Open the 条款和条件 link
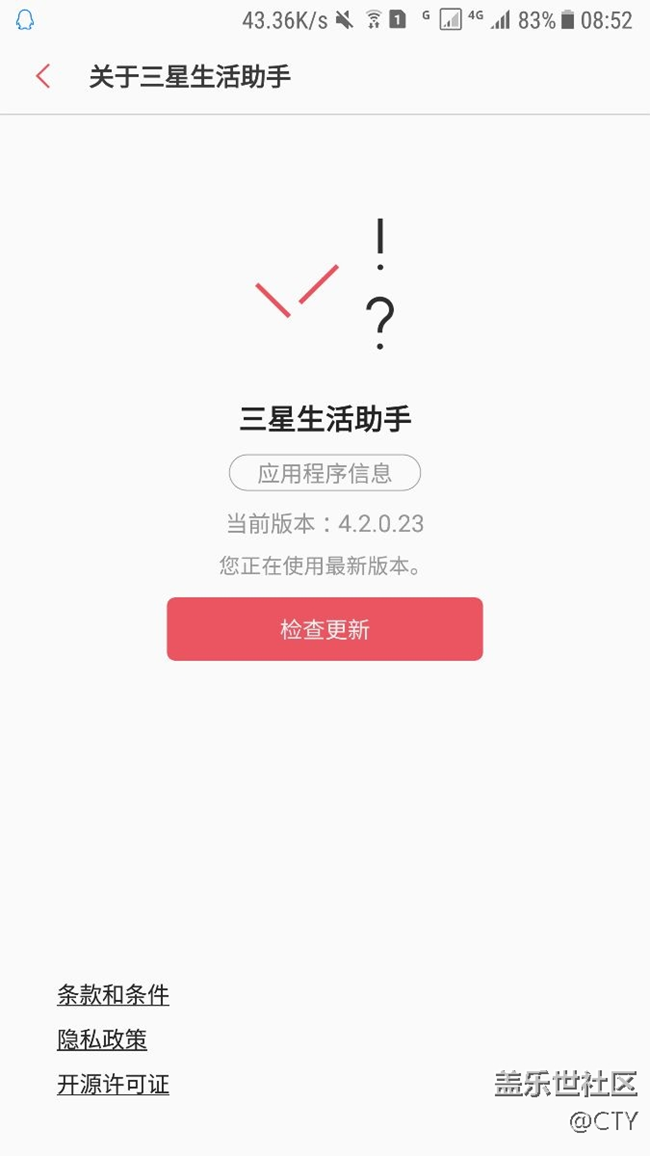Screen dimensions: 650x1156 [x=113, y=995]
